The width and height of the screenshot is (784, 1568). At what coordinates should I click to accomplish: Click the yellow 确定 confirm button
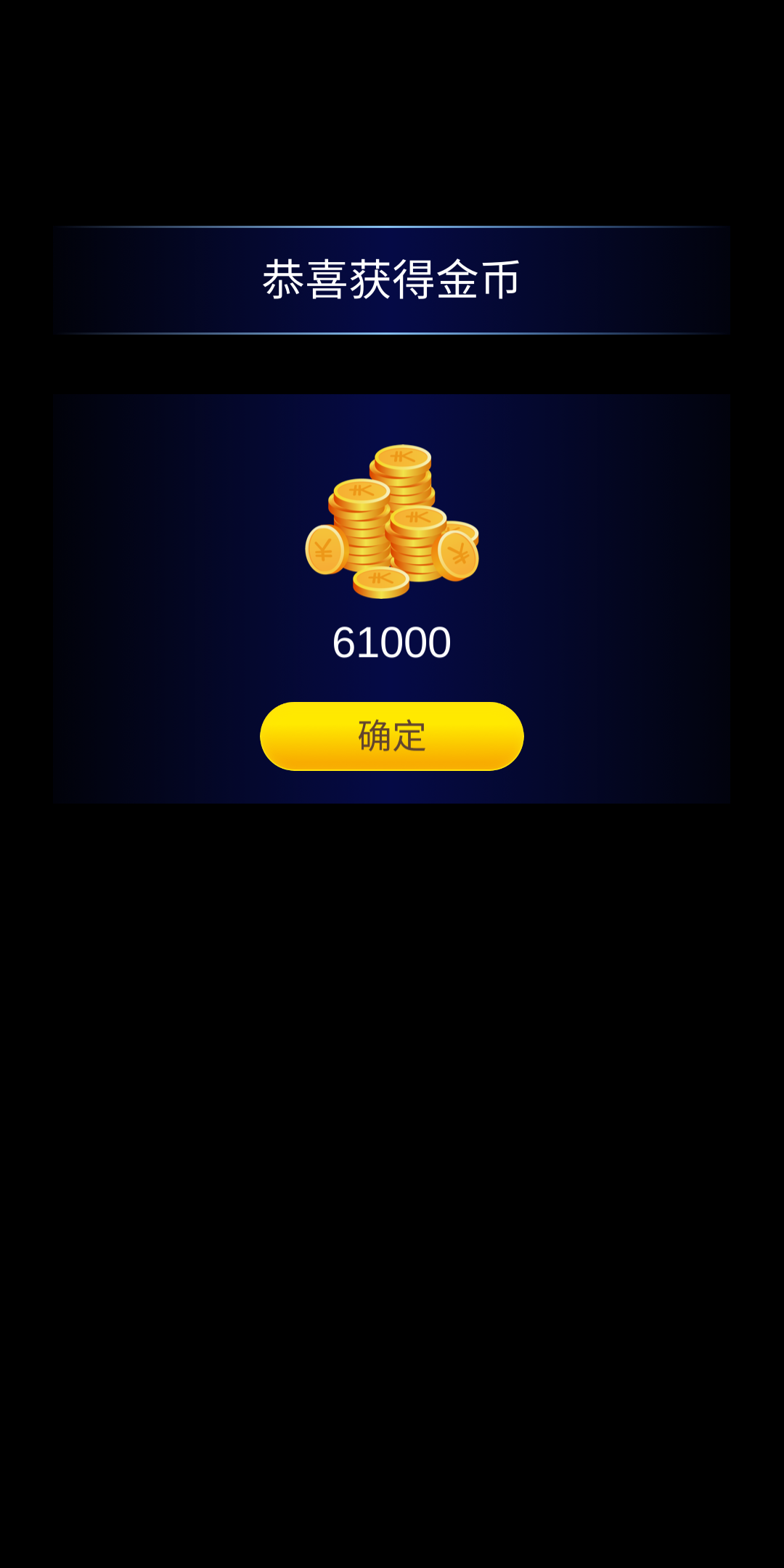(x=391, y=735)
